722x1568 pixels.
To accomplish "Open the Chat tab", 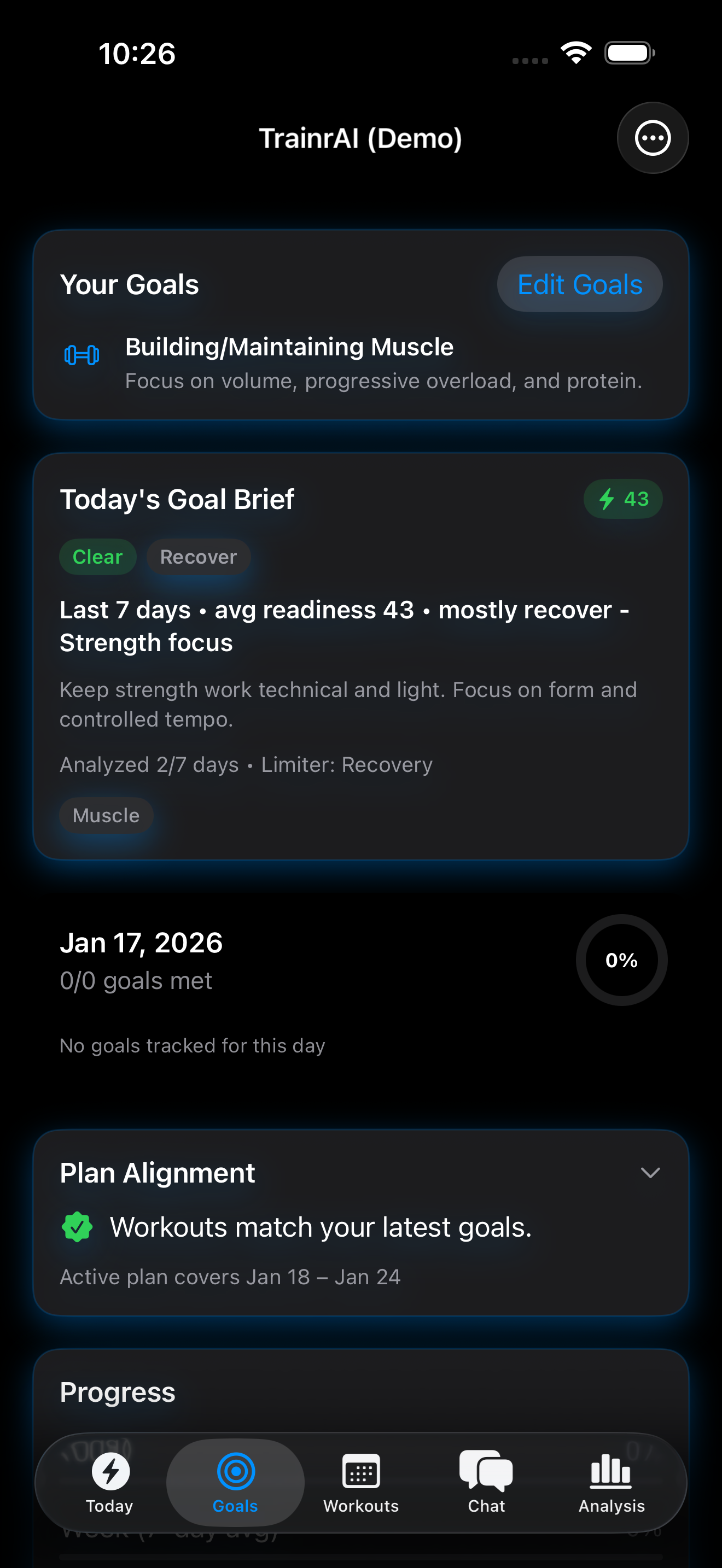I will [x=486, y=1483].
